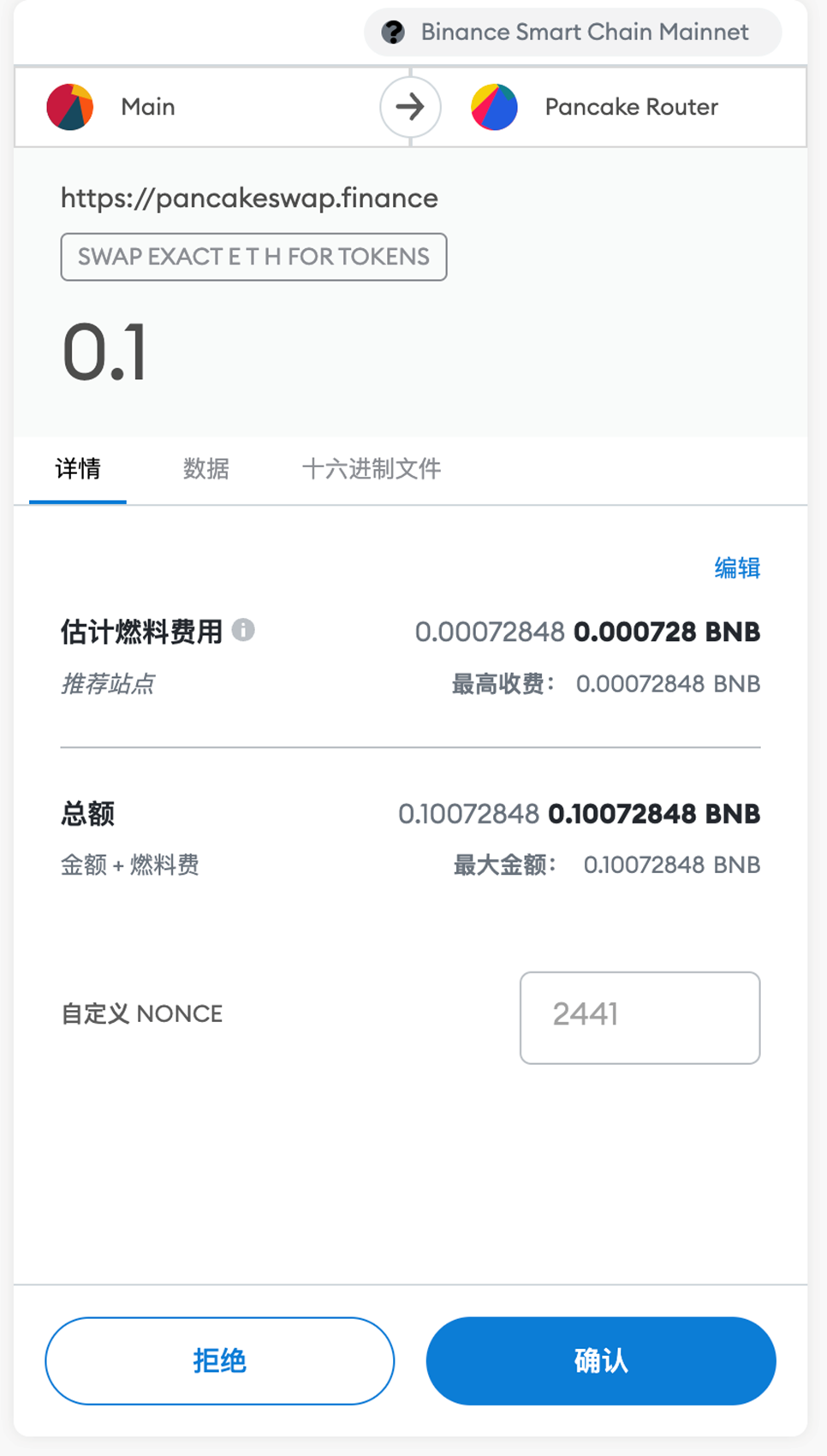Focus the 自定义 NONCE input field
This screenshot has width=827, height=1456.
click(x=640, y=1017)
